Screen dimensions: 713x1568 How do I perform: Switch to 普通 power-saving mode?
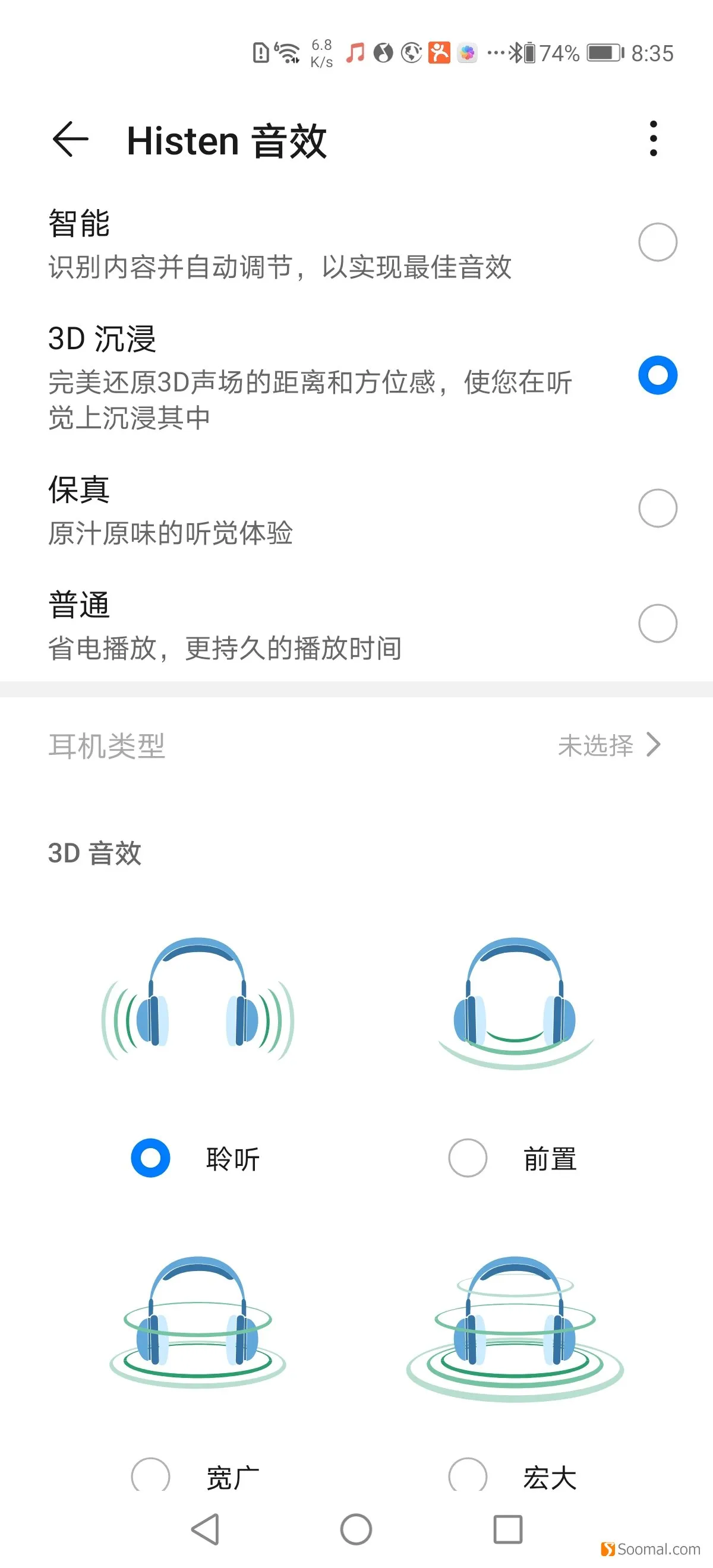click(x=356, y=624)
